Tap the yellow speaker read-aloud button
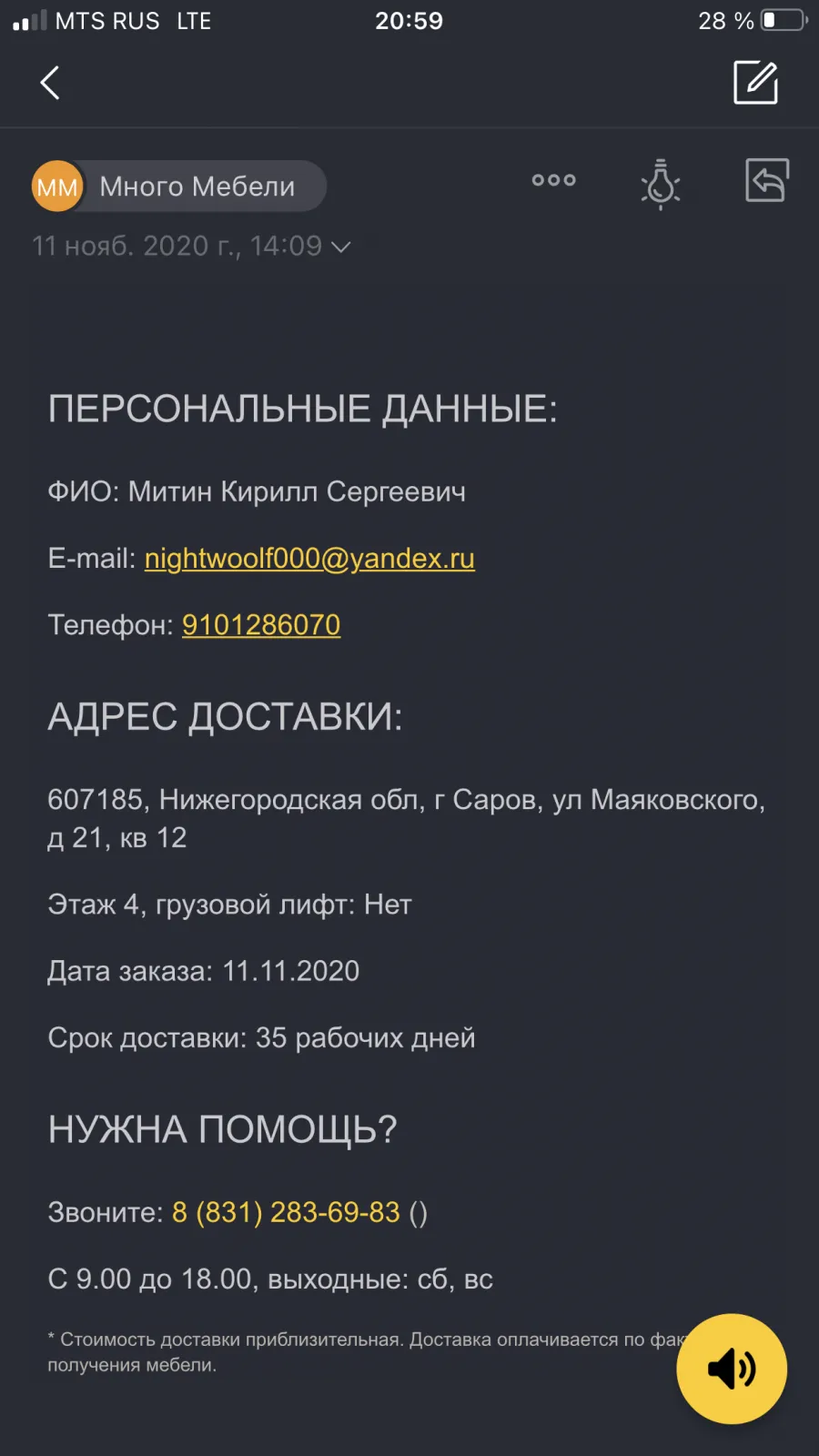Viewport: 819px width, 1456px height. click(x=732, y=1369)
